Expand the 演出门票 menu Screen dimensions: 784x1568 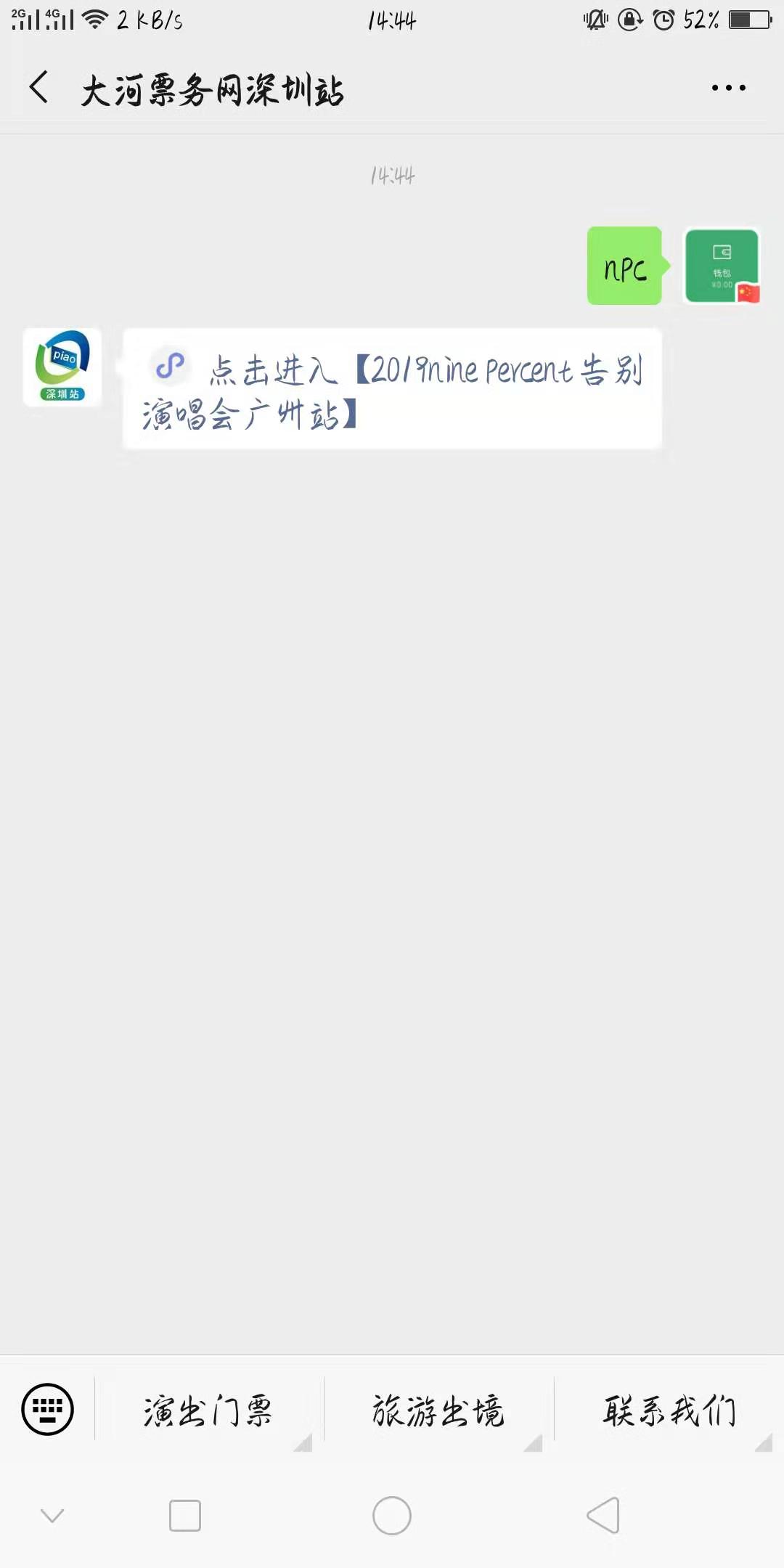click(209, 1411)
